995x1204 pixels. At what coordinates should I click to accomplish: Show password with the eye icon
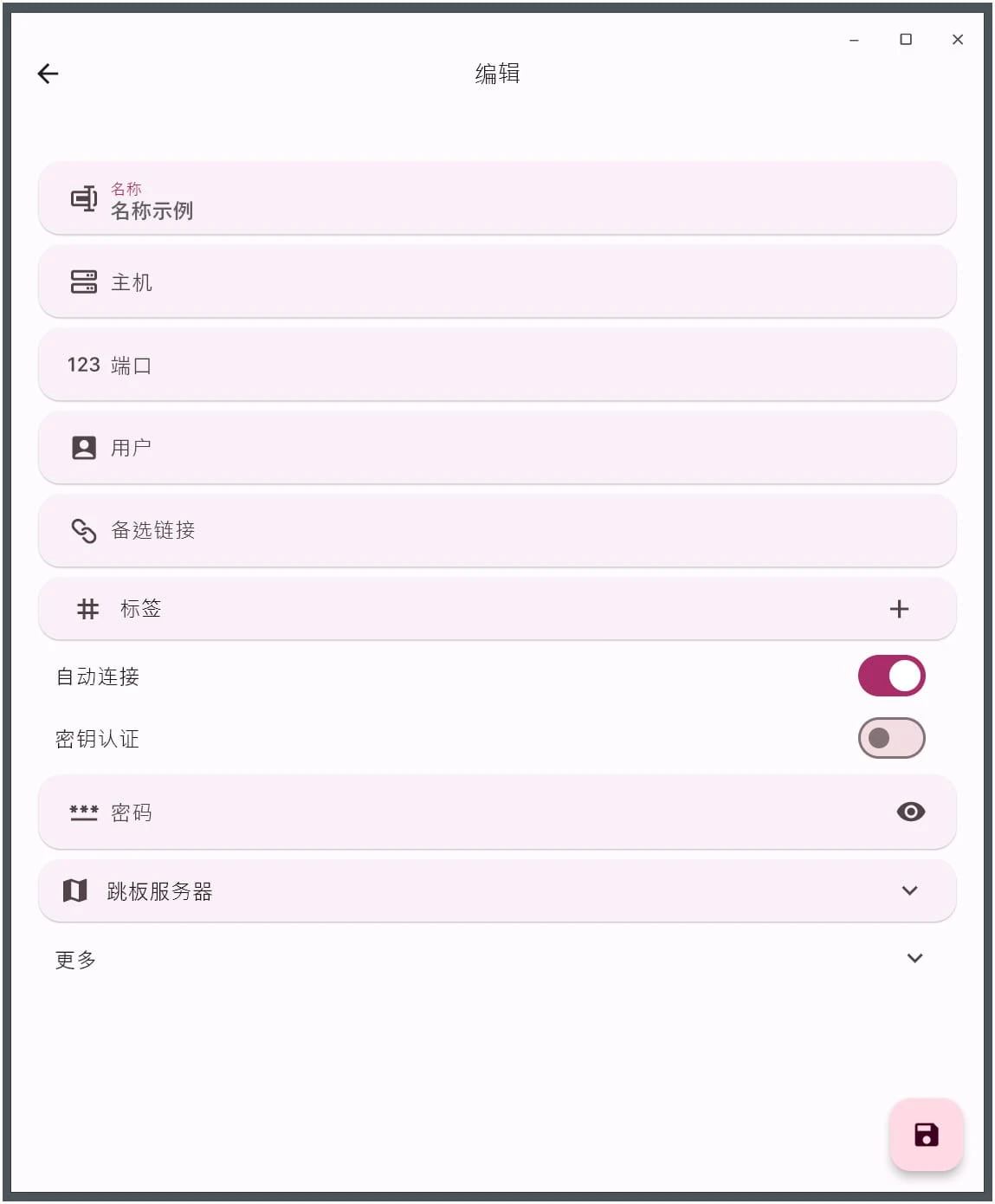pos(910,812)
